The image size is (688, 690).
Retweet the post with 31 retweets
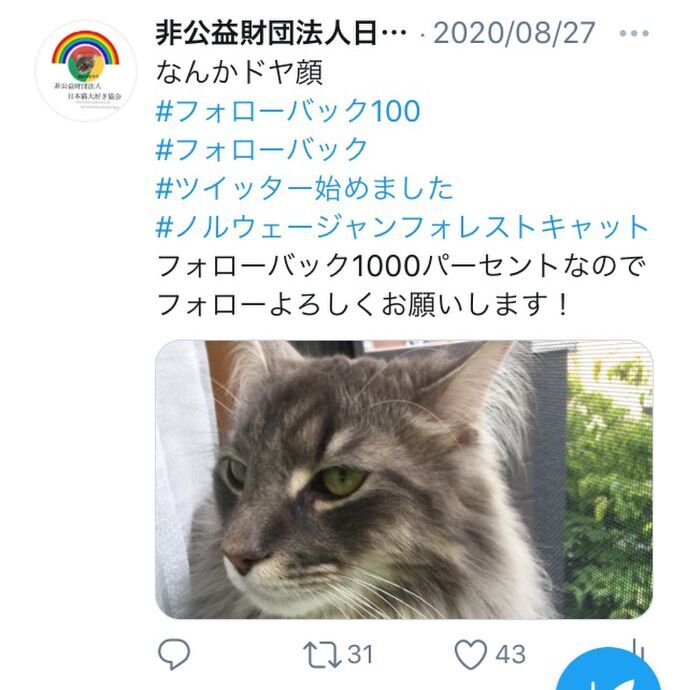[322, 655]
